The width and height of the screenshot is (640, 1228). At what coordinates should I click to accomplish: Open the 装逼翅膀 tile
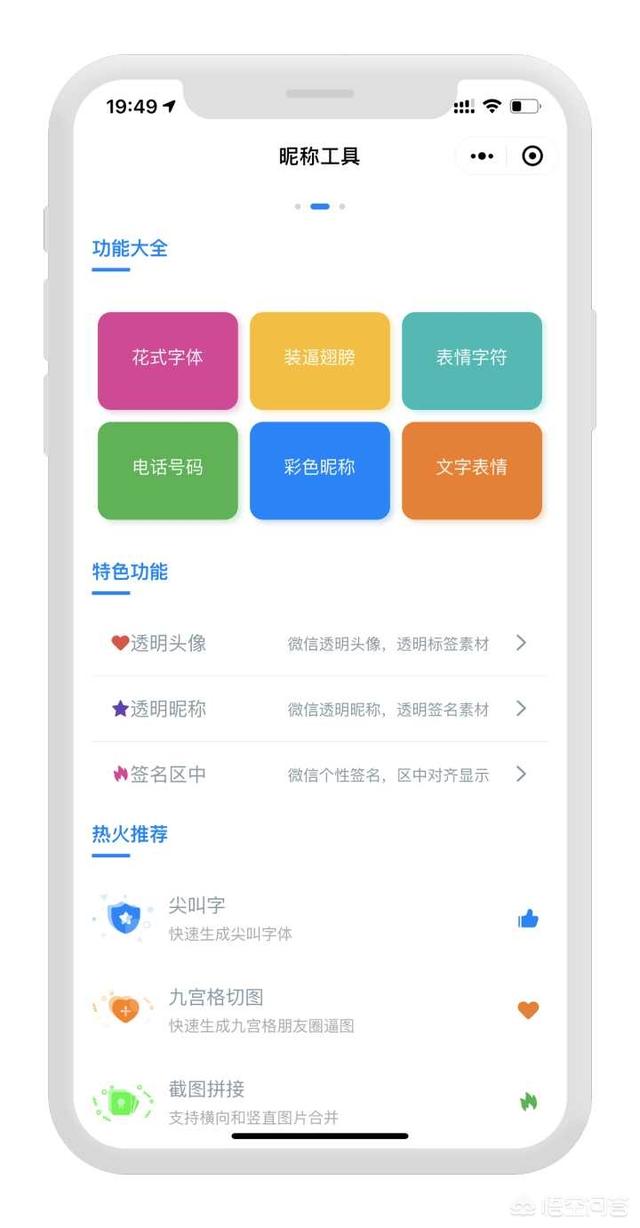point(320,361)
